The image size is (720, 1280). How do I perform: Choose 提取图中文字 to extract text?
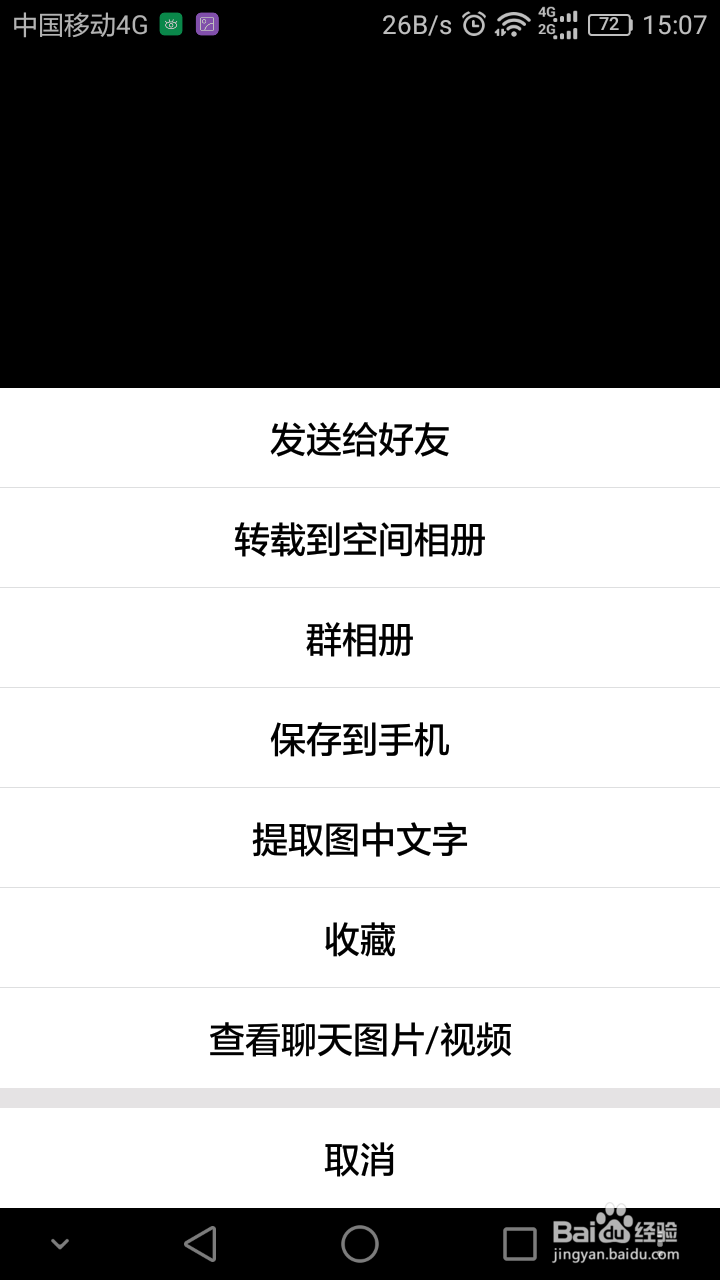tap(360, 837)
